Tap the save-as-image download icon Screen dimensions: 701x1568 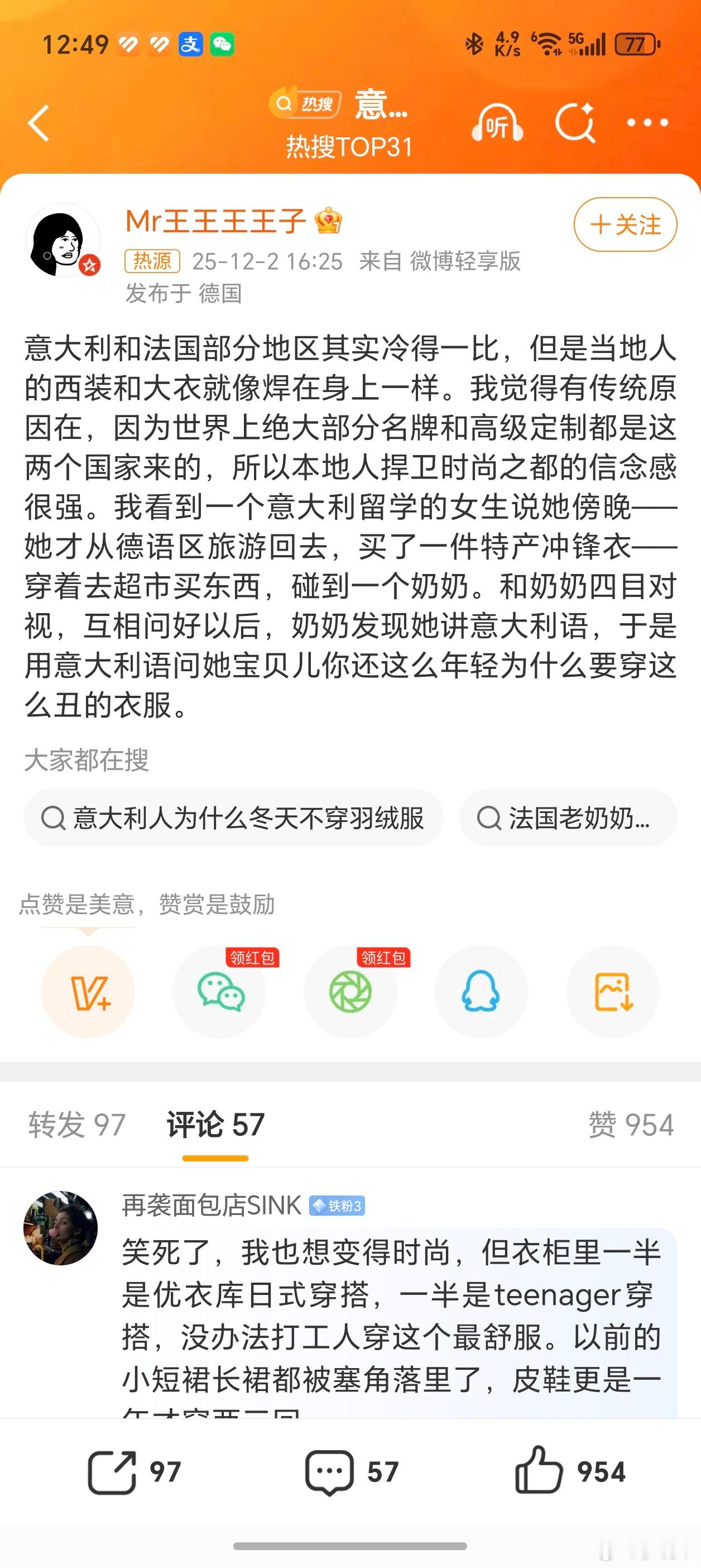pyautogui.click(x=613, y=991)
